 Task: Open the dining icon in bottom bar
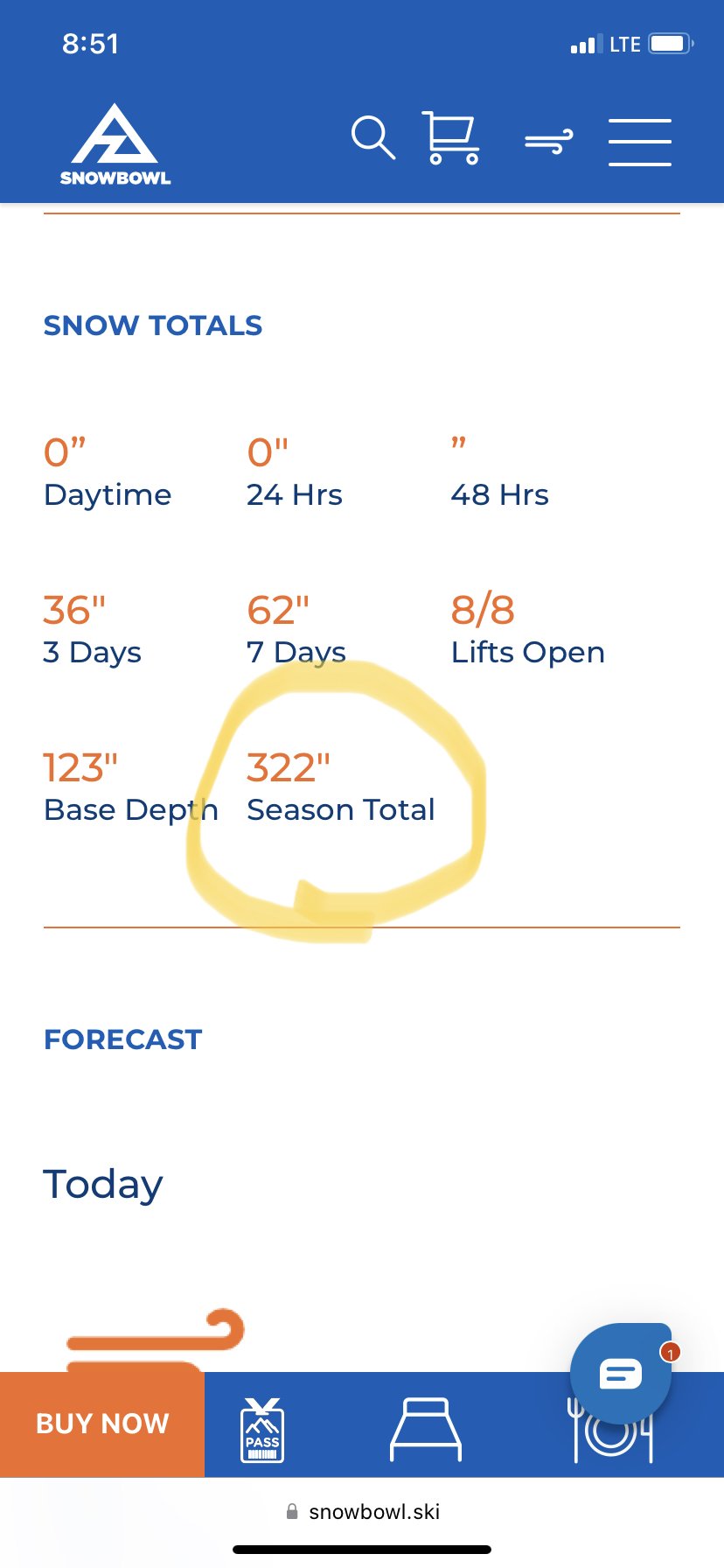(611, 1435)
